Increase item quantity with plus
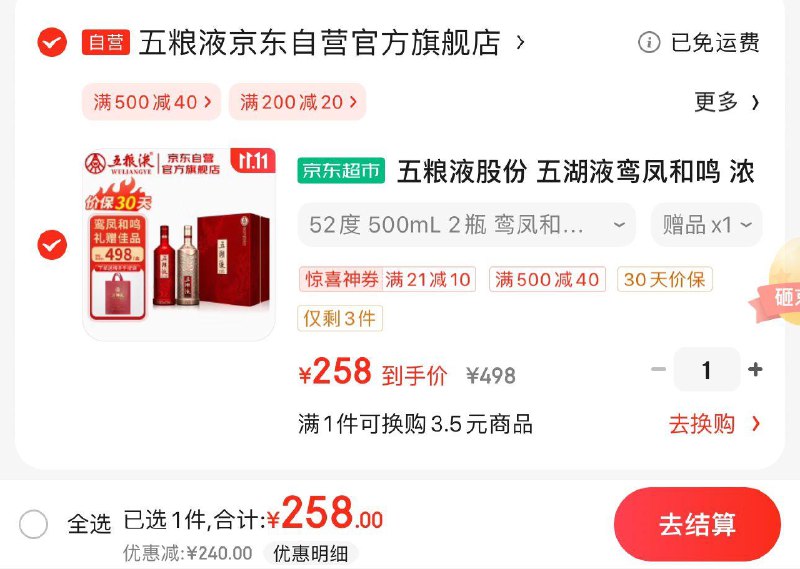The width and height of the screenshot is (800, 569). (x=755, y=370)
